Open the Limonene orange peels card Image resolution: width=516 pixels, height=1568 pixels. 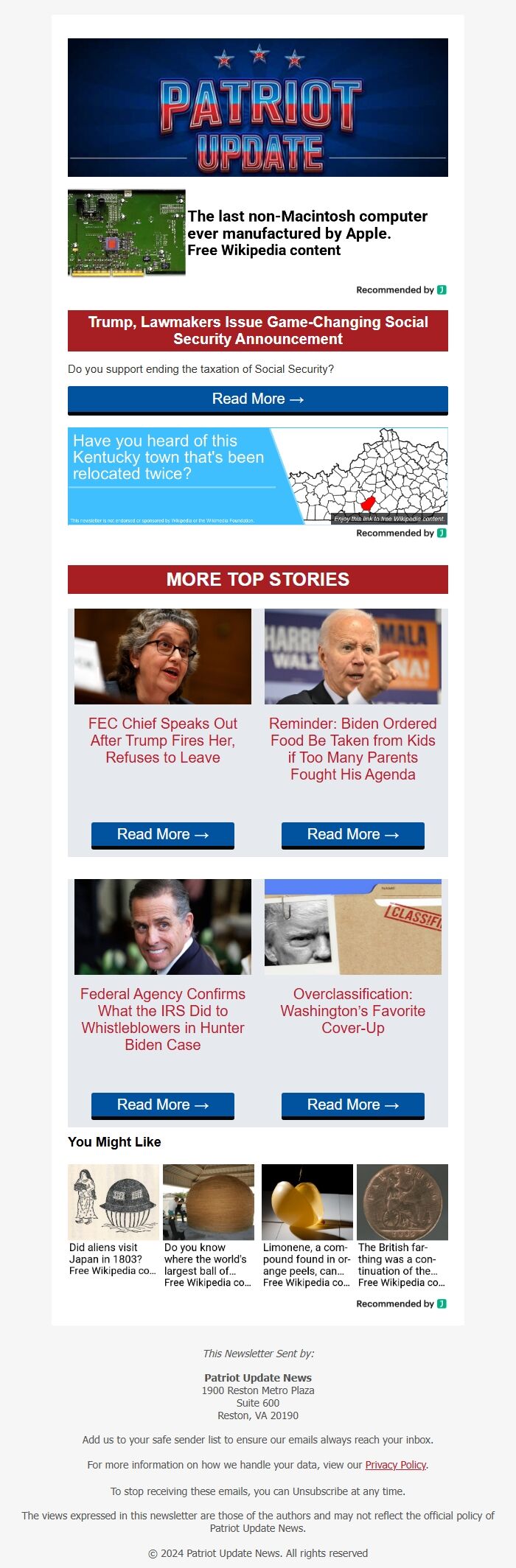307,1225
